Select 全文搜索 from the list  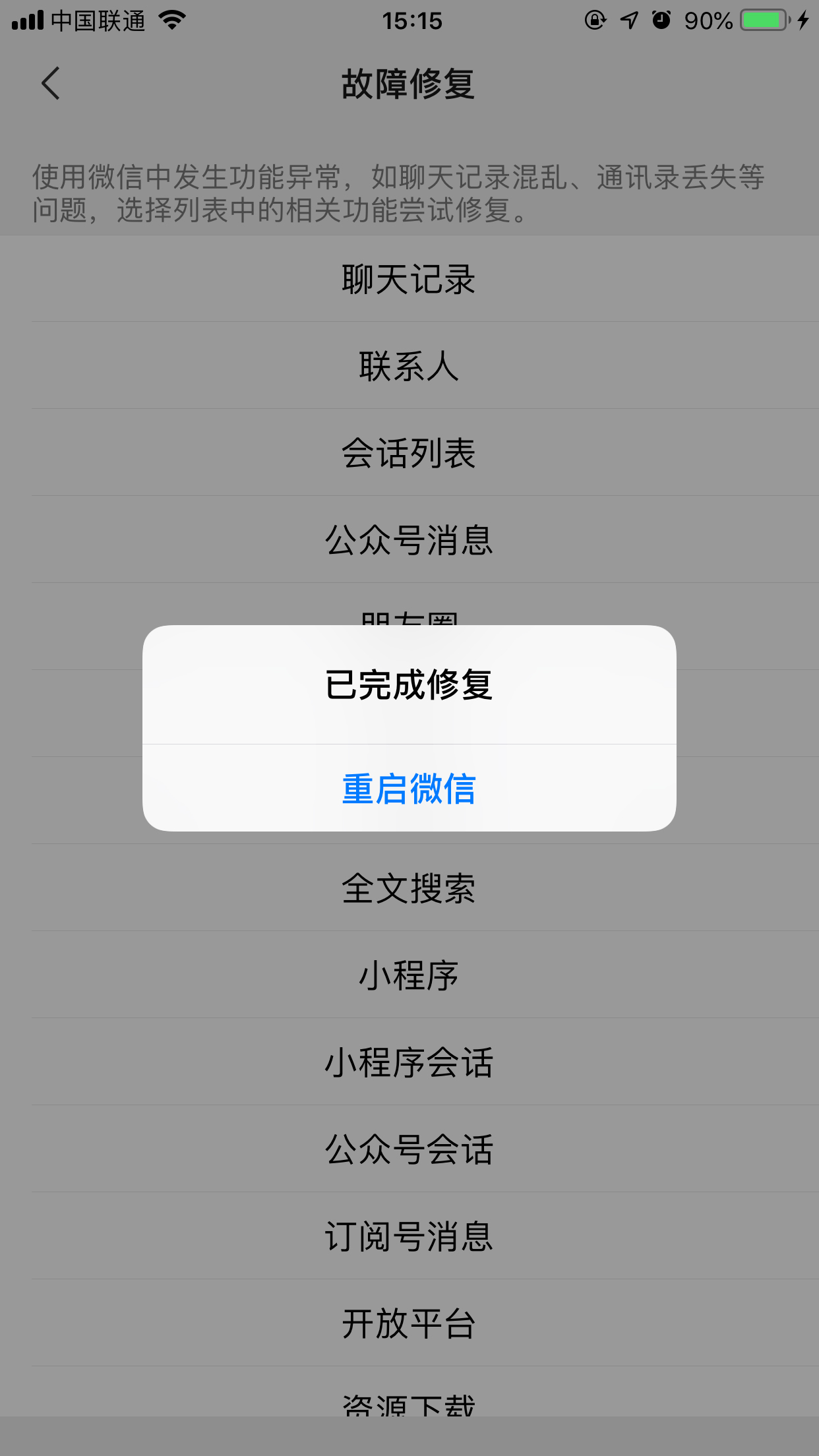click(x=409, y=887)
